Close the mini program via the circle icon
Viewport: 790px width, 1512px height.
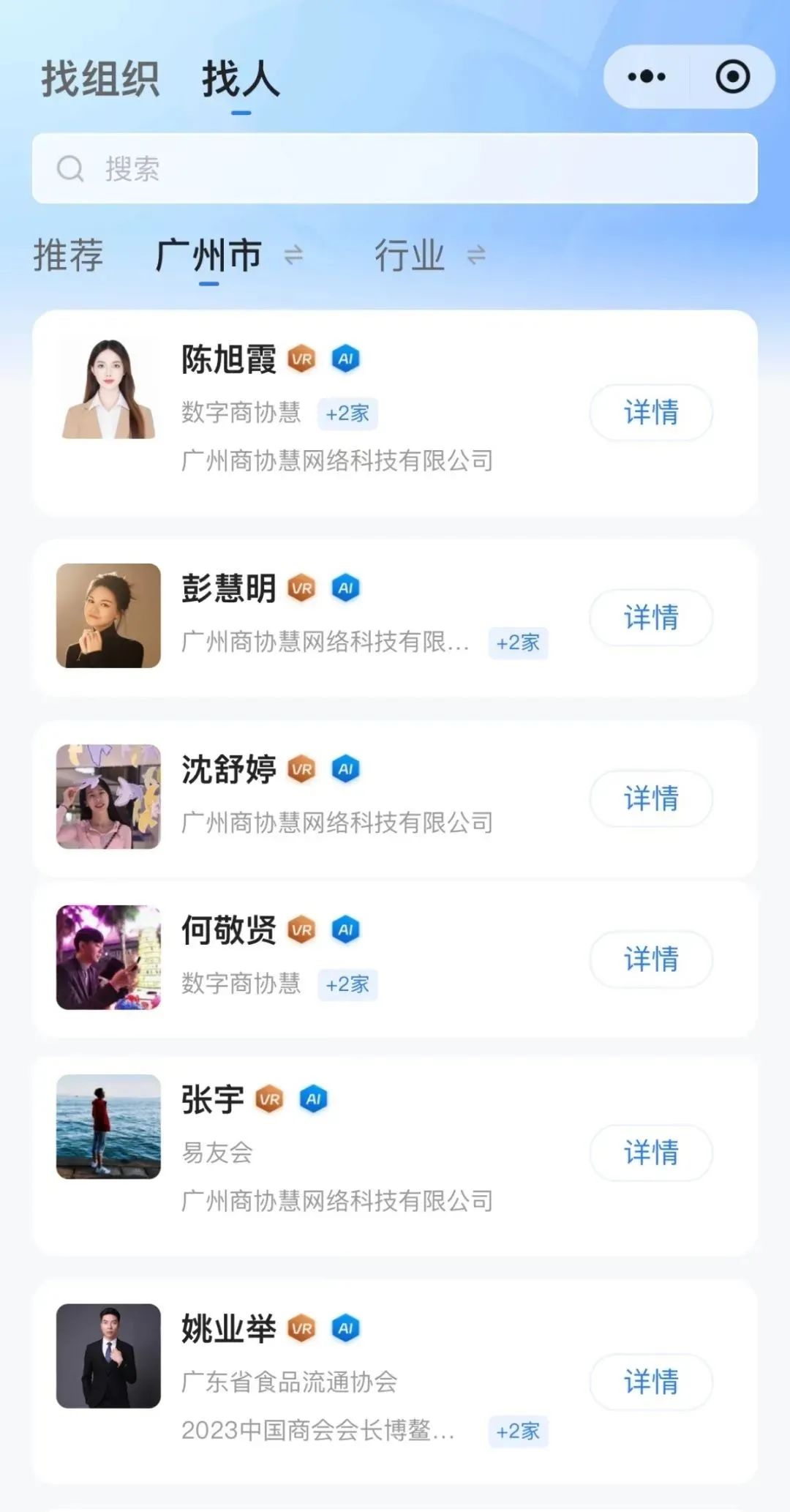coord(732,77)
